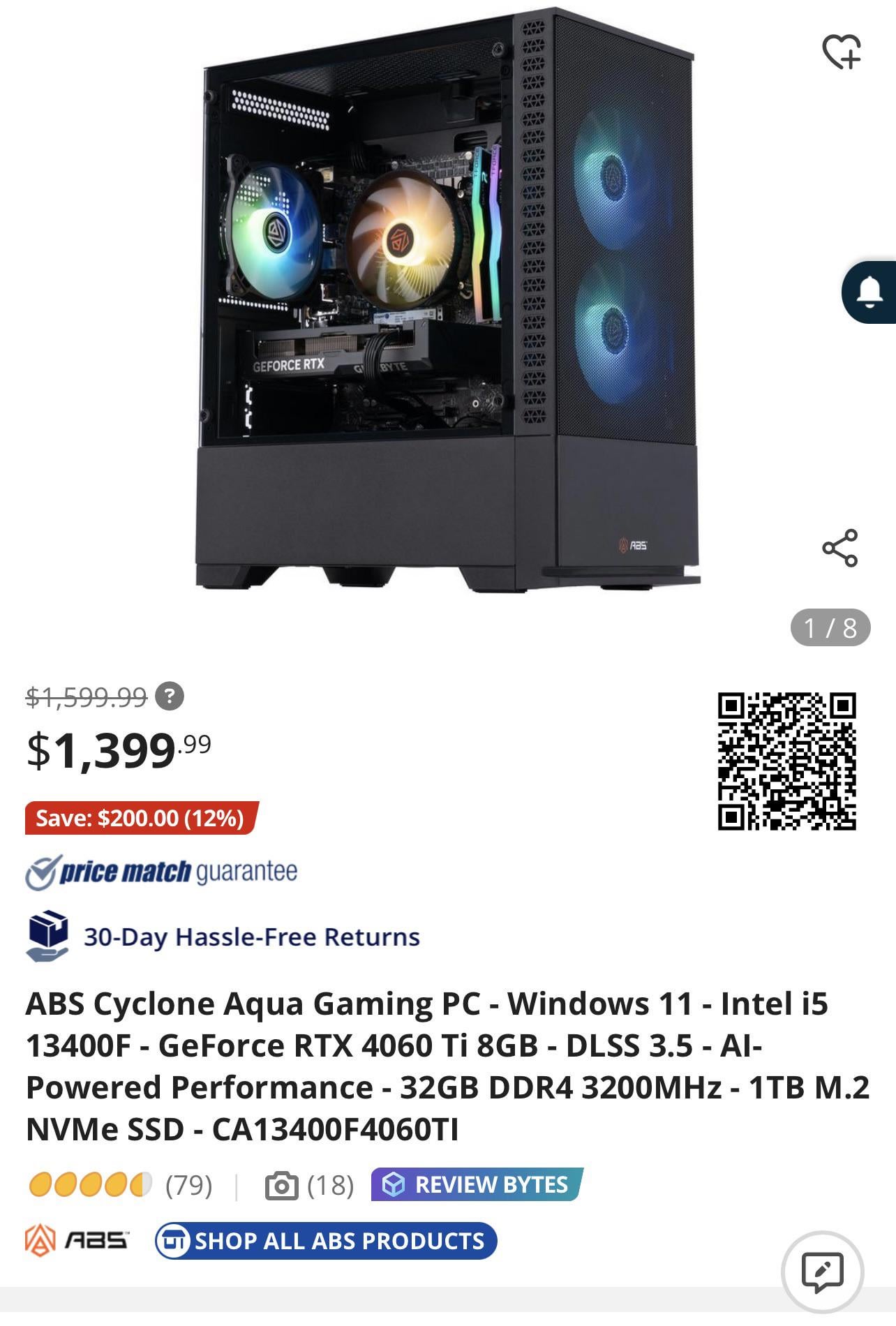
Task: Open Review Bytes summary
Action: [x=477, y=1184]
